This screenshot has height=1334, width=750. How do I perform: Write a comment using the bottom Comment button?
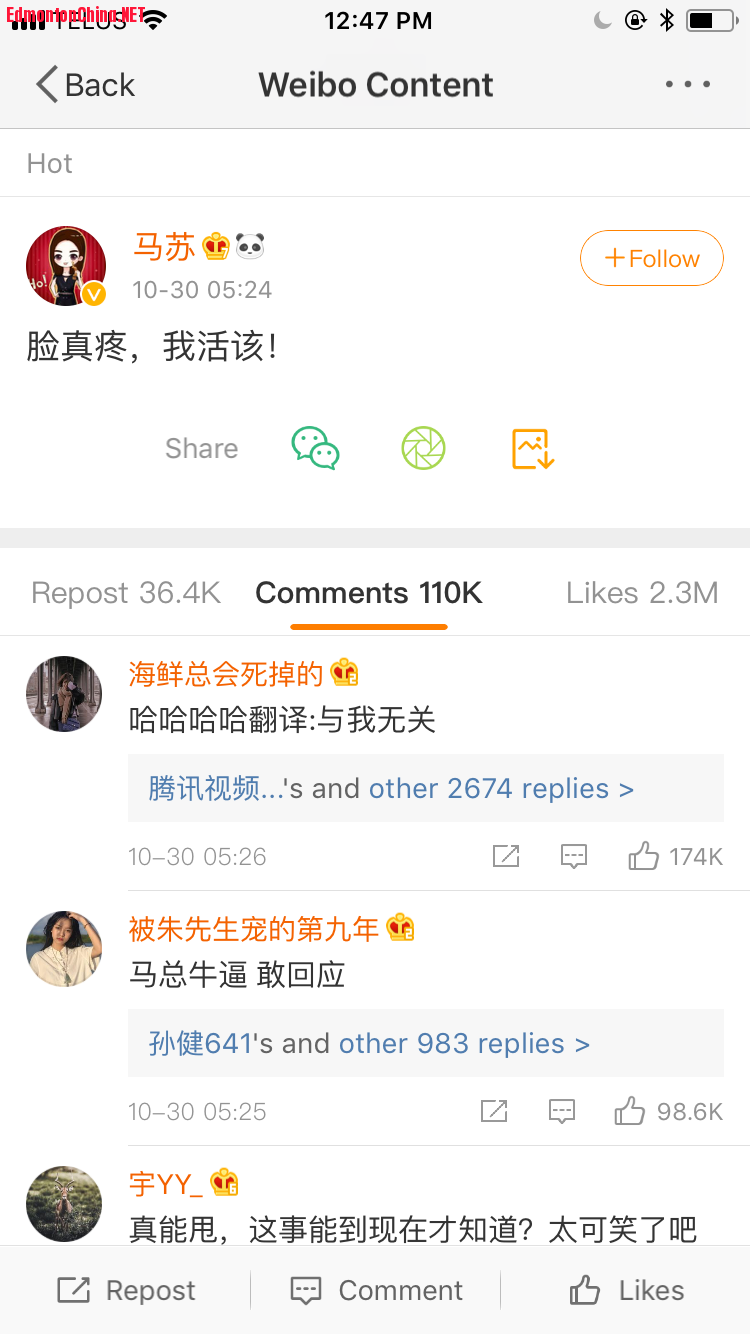pyautogui.click(x=376, y=1290)
